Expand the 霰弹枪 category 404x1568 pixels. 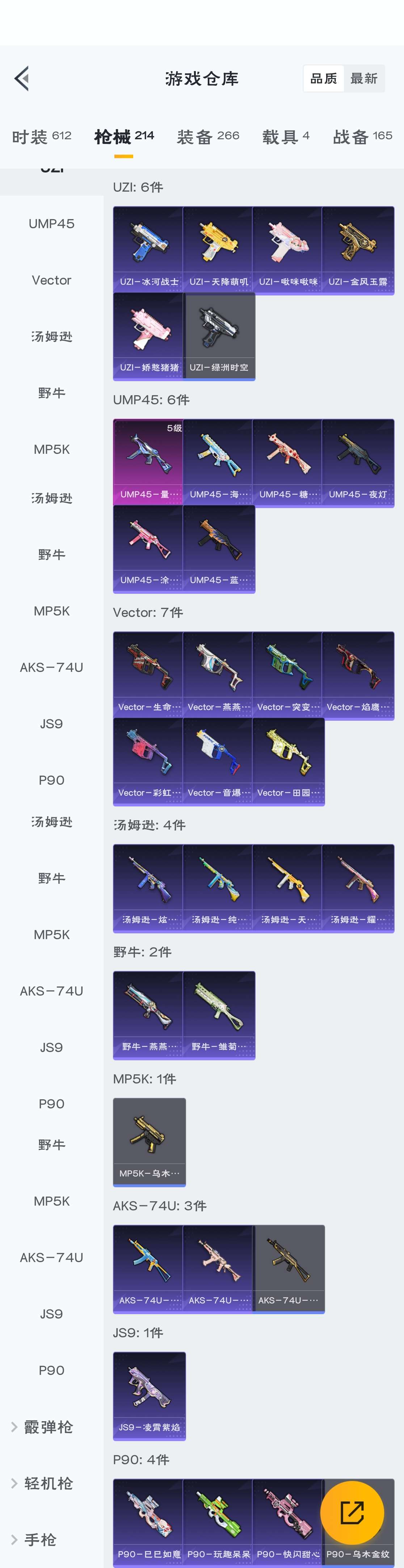pos(47,1427)
